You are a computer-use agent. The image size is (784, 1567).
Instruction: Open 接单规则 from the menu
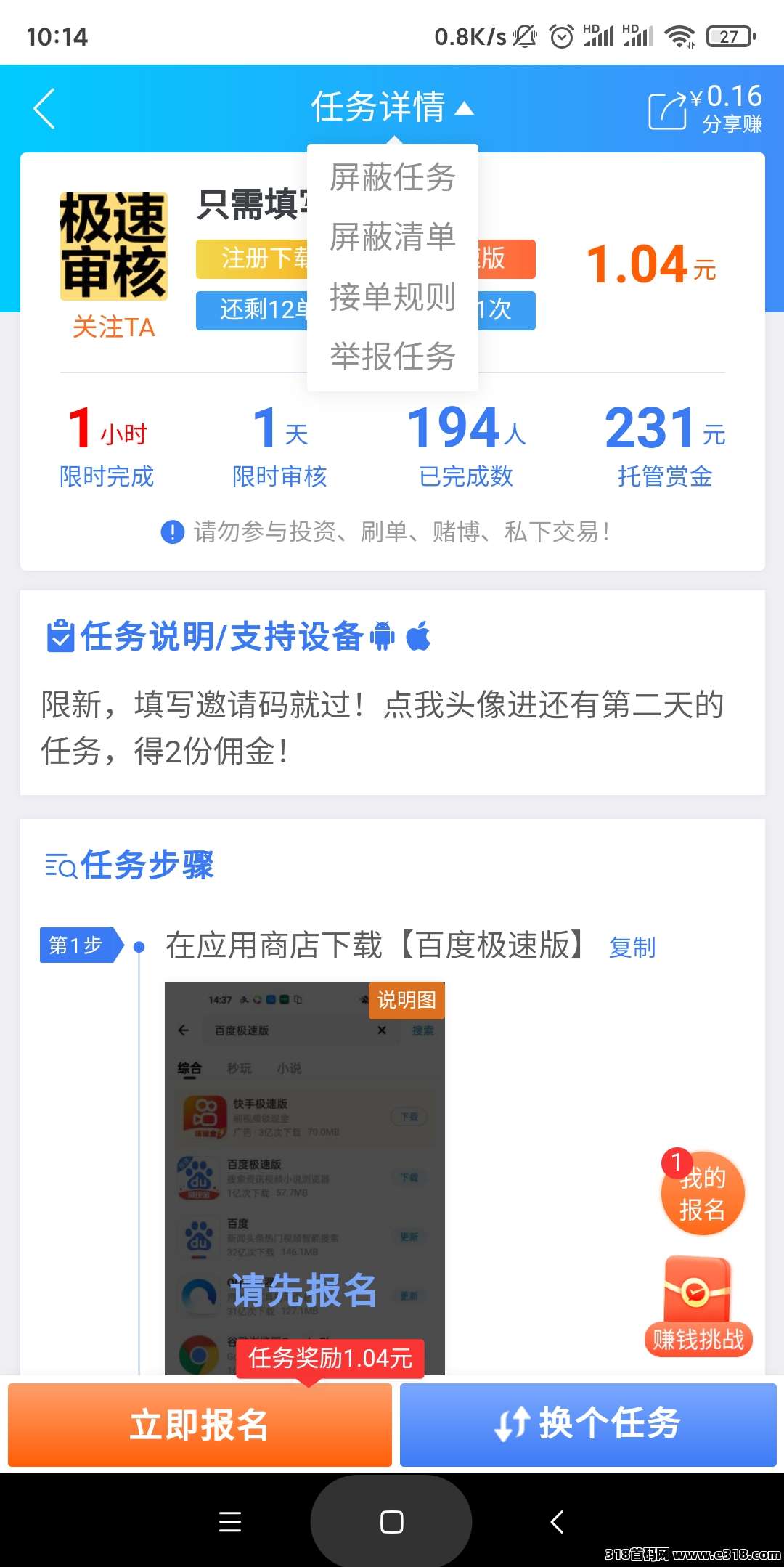(392, 297)
